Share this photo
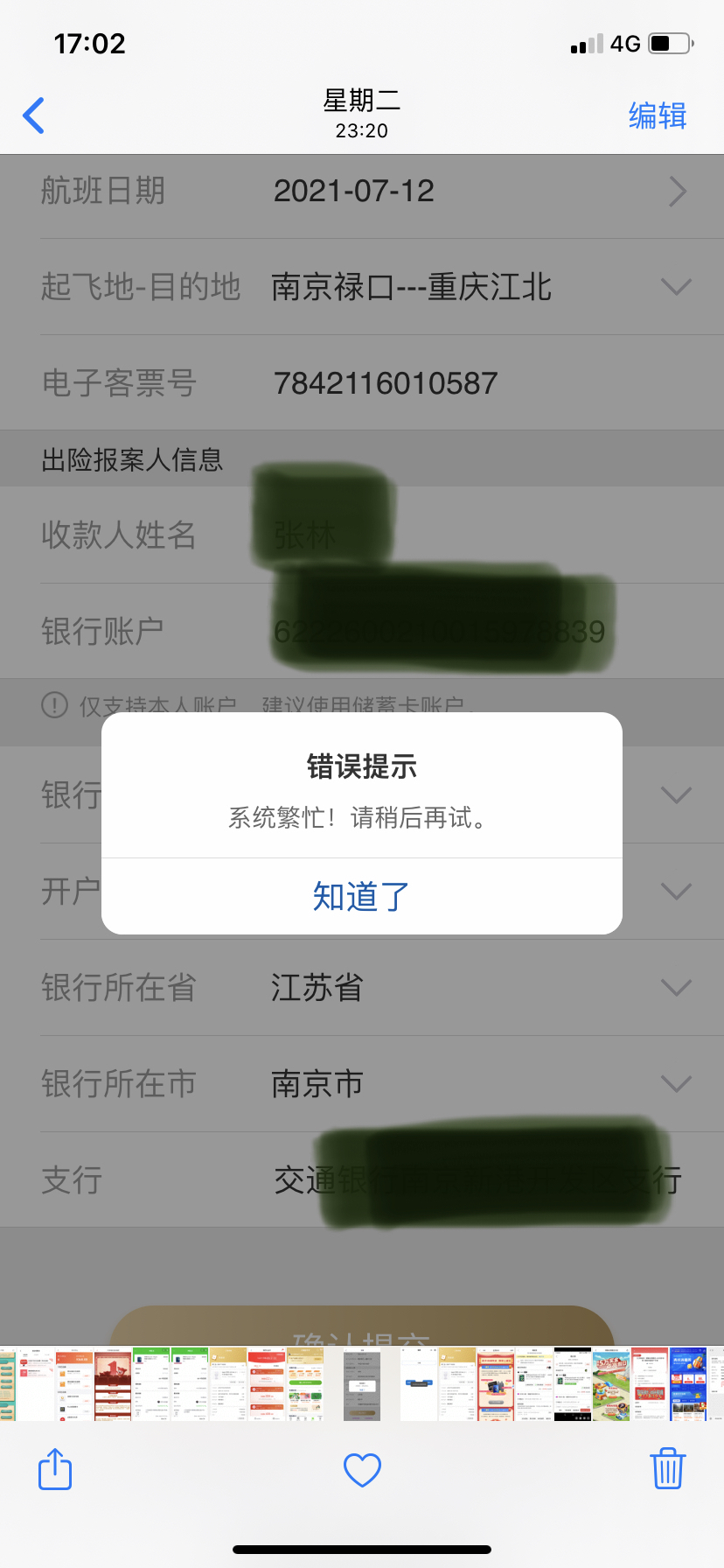724x1568 pixels. (x=55, y=1469)
